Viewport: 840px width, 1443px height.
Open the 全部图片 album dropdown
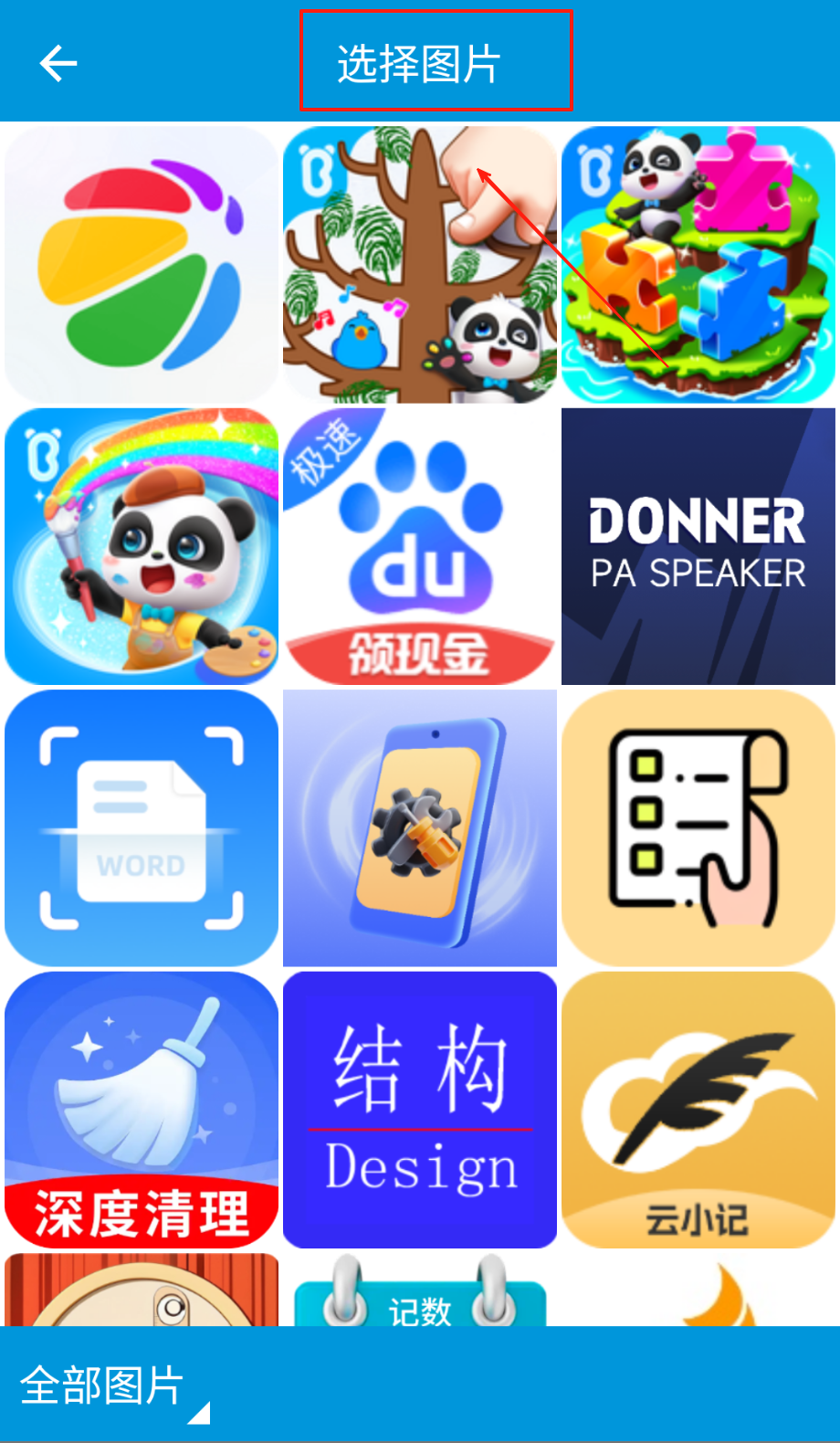[114, 1386]
